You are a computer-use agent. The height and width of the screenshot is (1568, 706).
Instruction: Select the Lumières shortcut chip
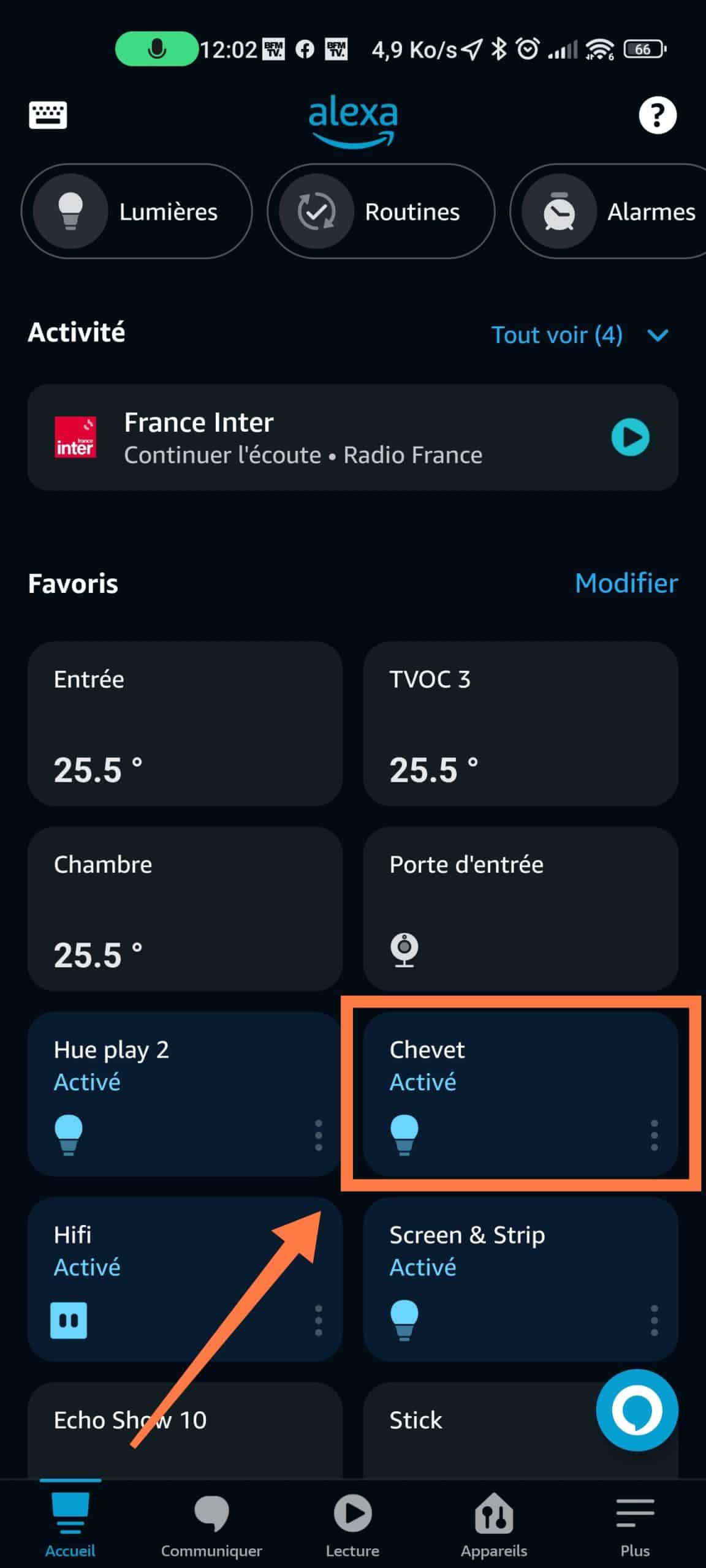(x=137, y=211)
